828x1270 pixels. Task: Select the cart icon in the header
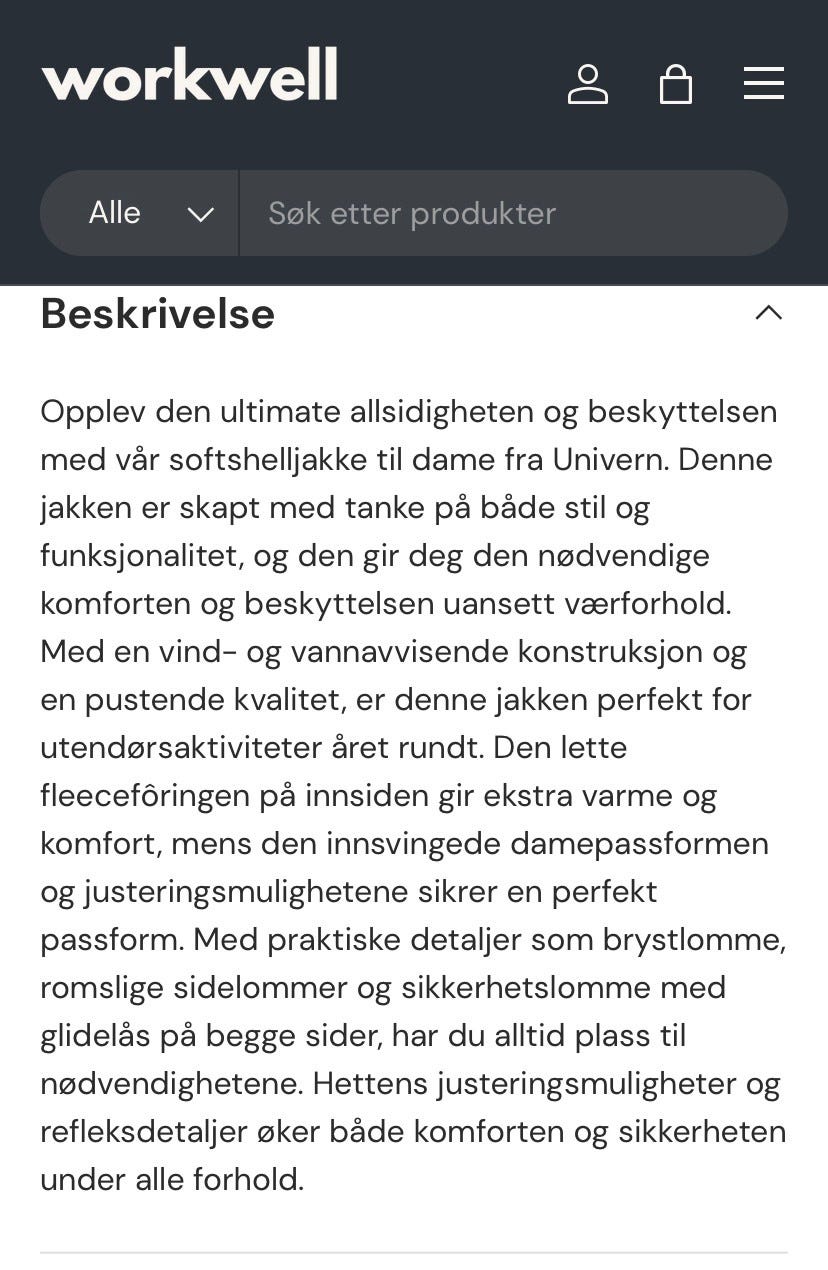(x=676, y=84)
